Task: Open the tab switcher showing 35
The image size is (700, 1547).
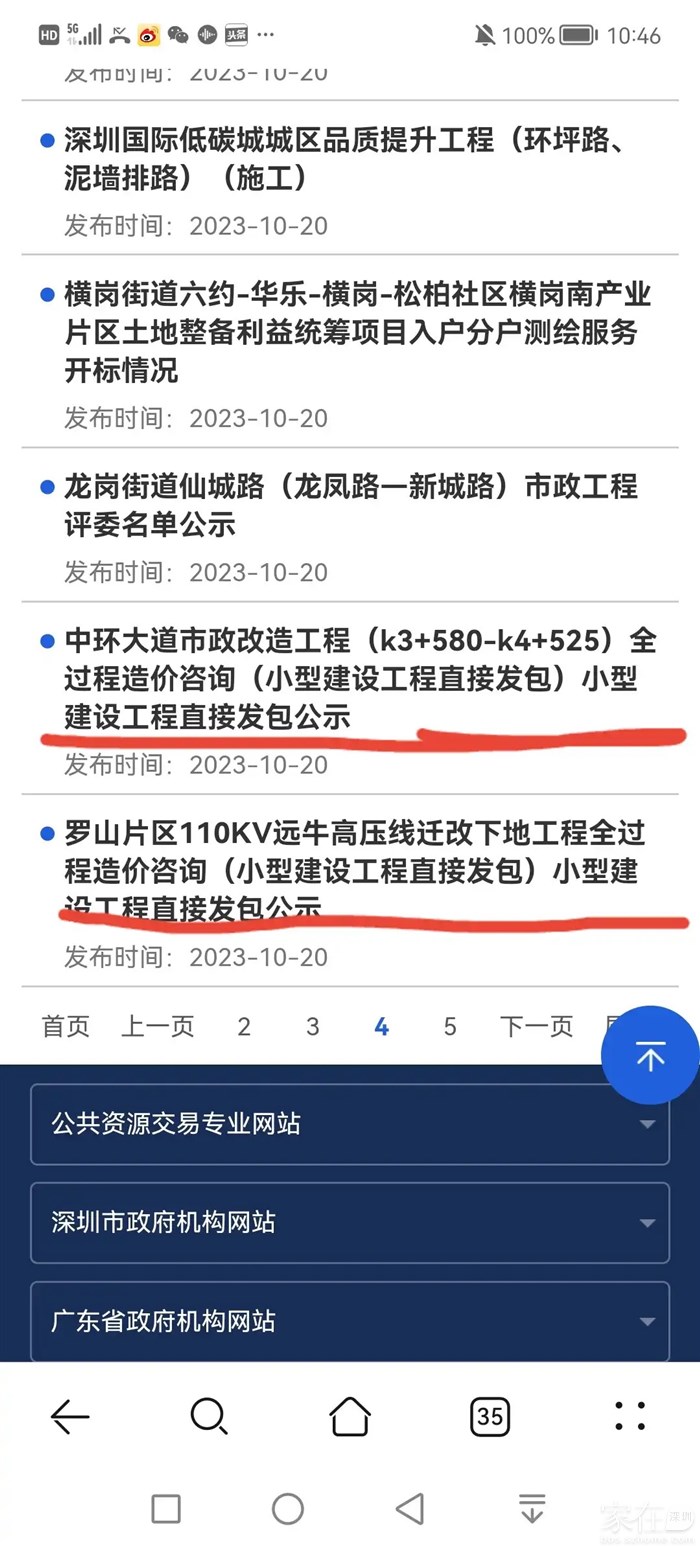Action: (x=489, y=1416)
